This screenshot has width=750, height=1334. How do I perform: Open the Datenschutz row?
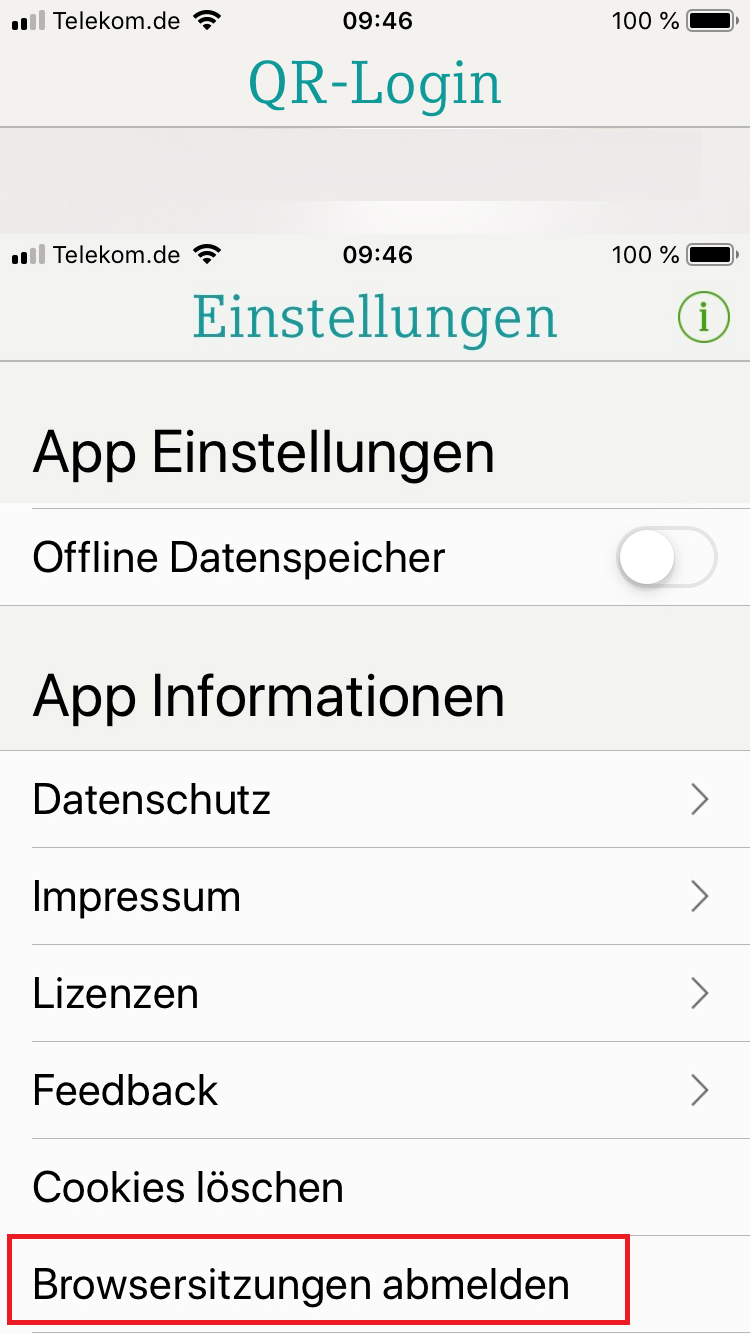375,800
